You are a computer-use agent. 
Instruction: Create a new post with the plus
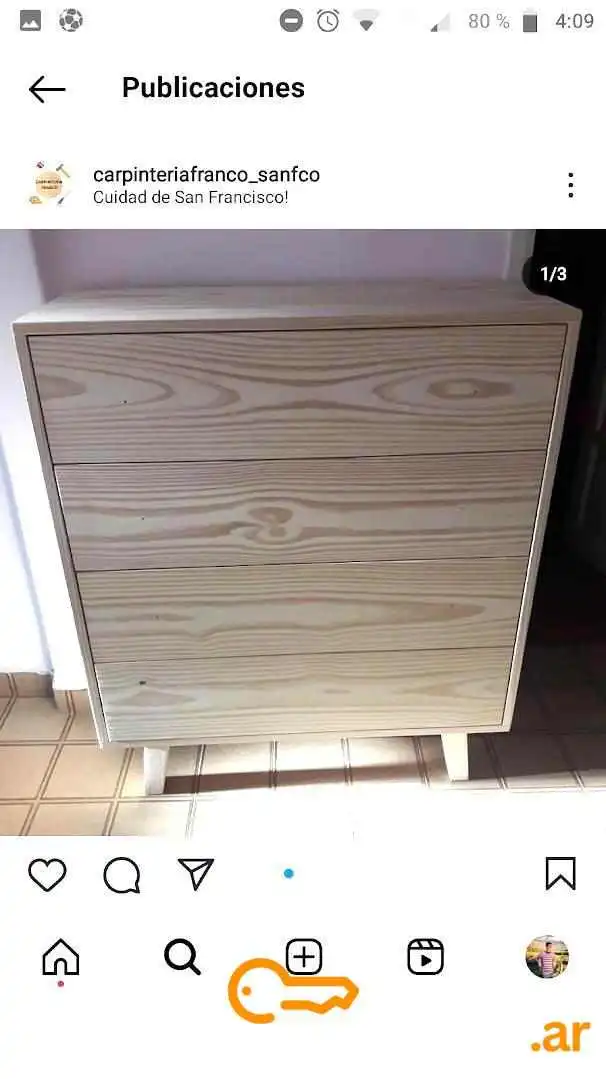pos(303,957)
